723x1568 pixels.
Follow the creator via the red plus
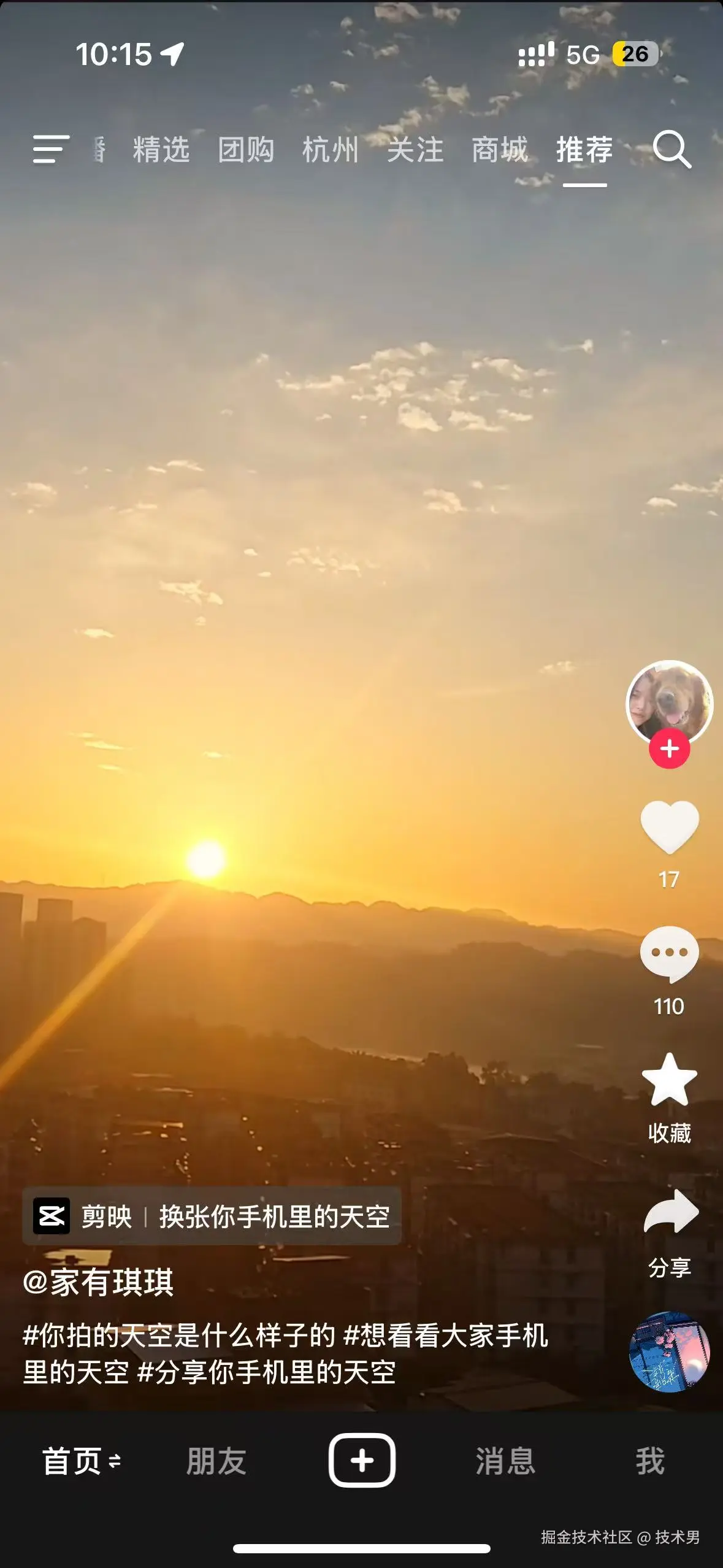[669, 748]
